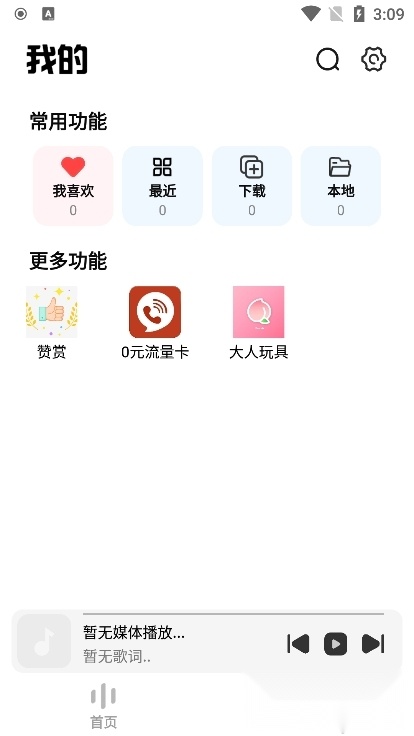414x736 pixels.
Task: Open the settings gear
Action: click(374, 60)
